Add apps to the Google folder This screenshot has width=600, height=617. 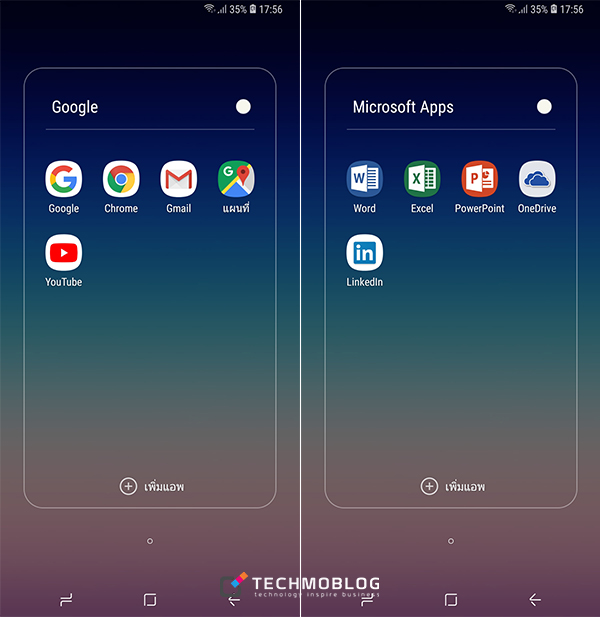click(x=152, y=487)
